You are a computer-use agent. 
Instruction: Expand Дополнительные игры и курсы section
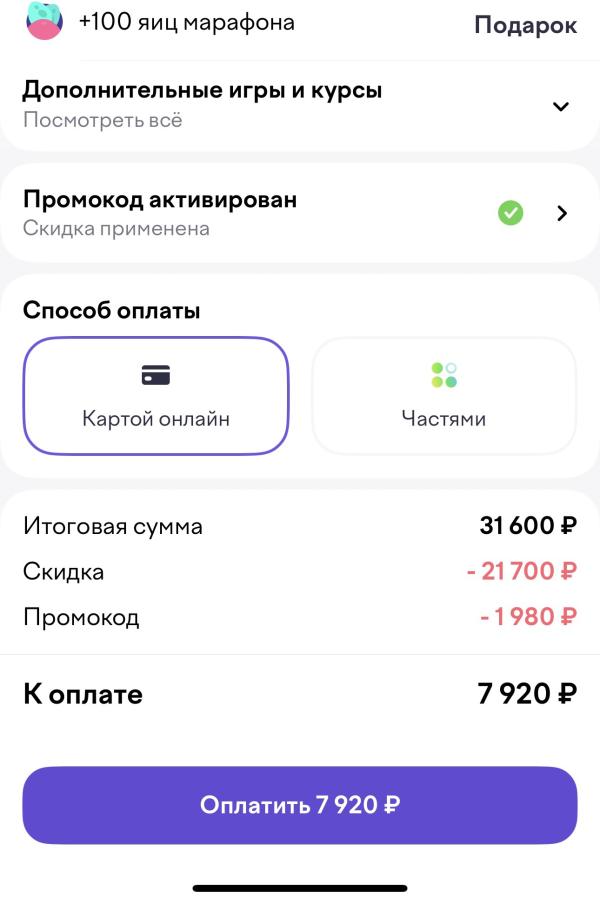(560, 106)
